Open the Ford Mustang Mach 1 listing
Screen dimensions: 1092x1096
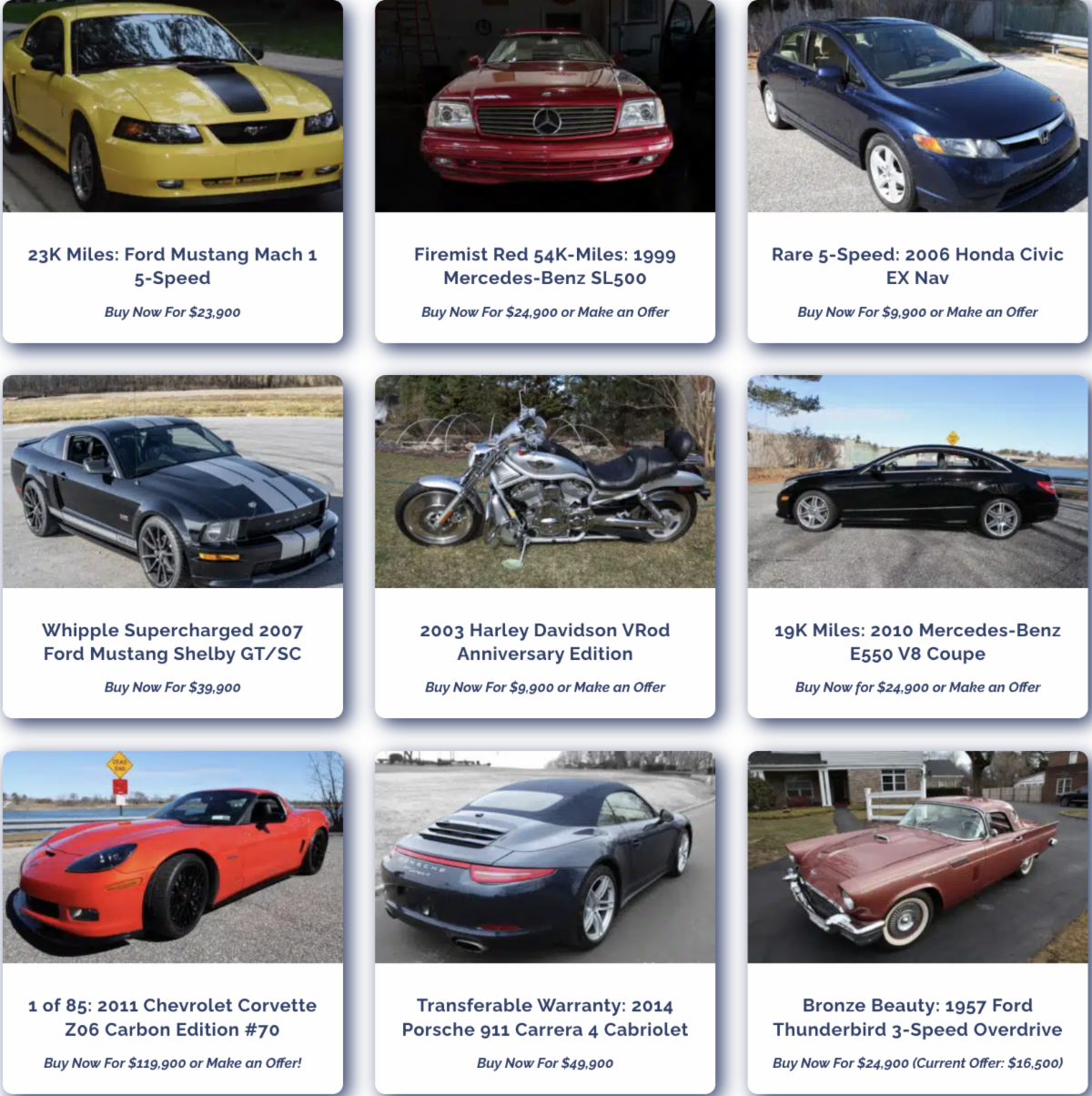click(172, 266)
